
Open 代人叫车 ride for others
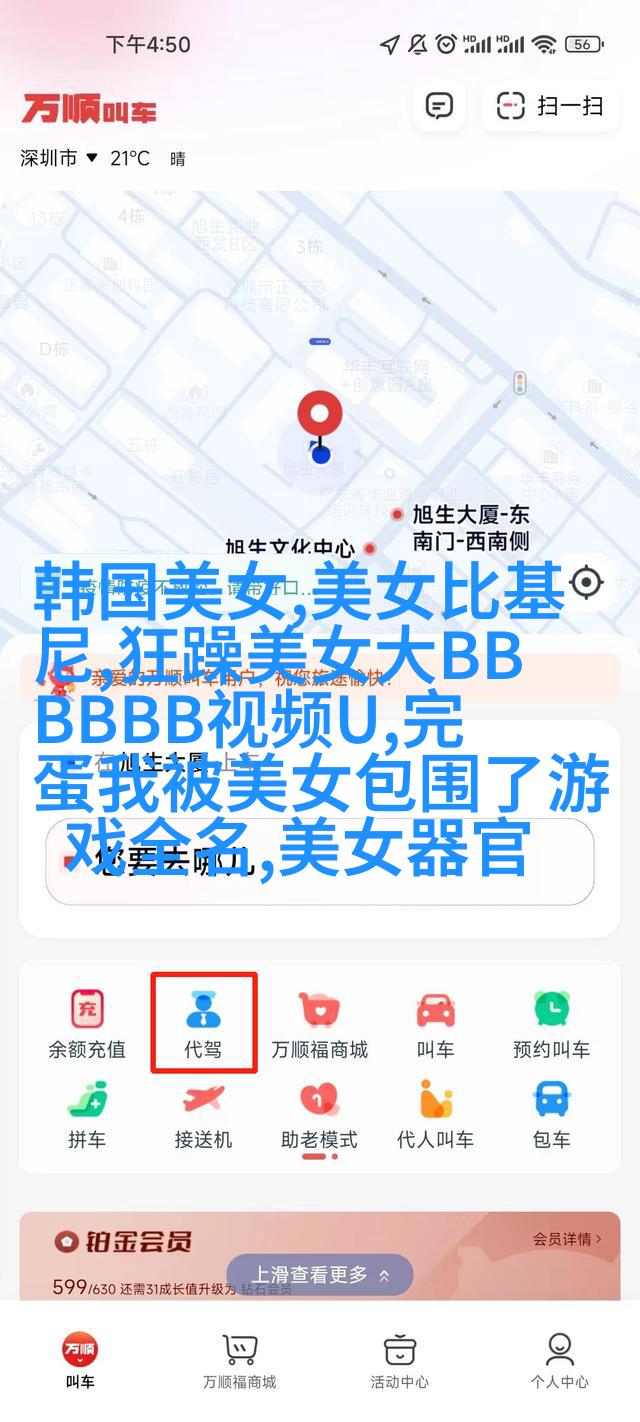(x=435, y=1113)
